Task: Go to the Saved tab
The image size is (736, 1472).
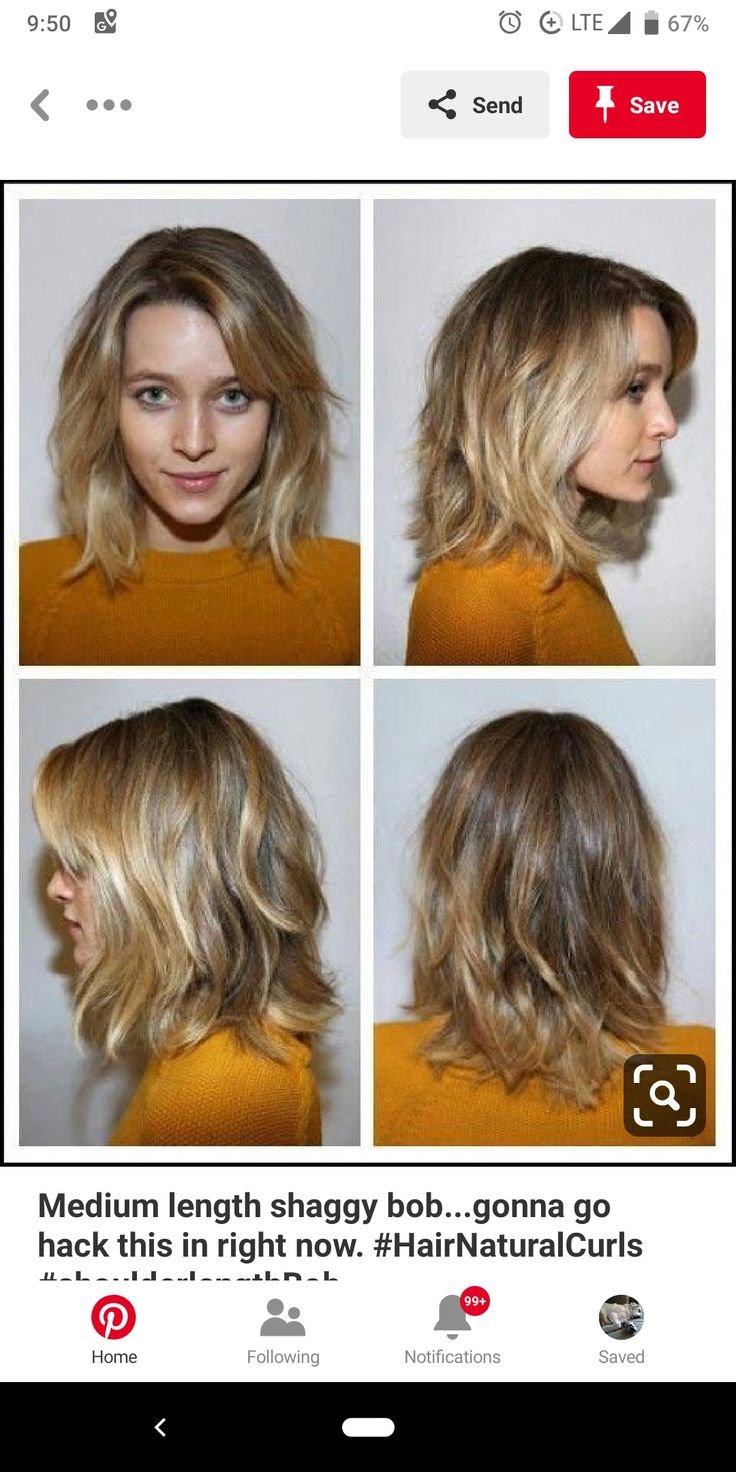Action: (621, 1331)
